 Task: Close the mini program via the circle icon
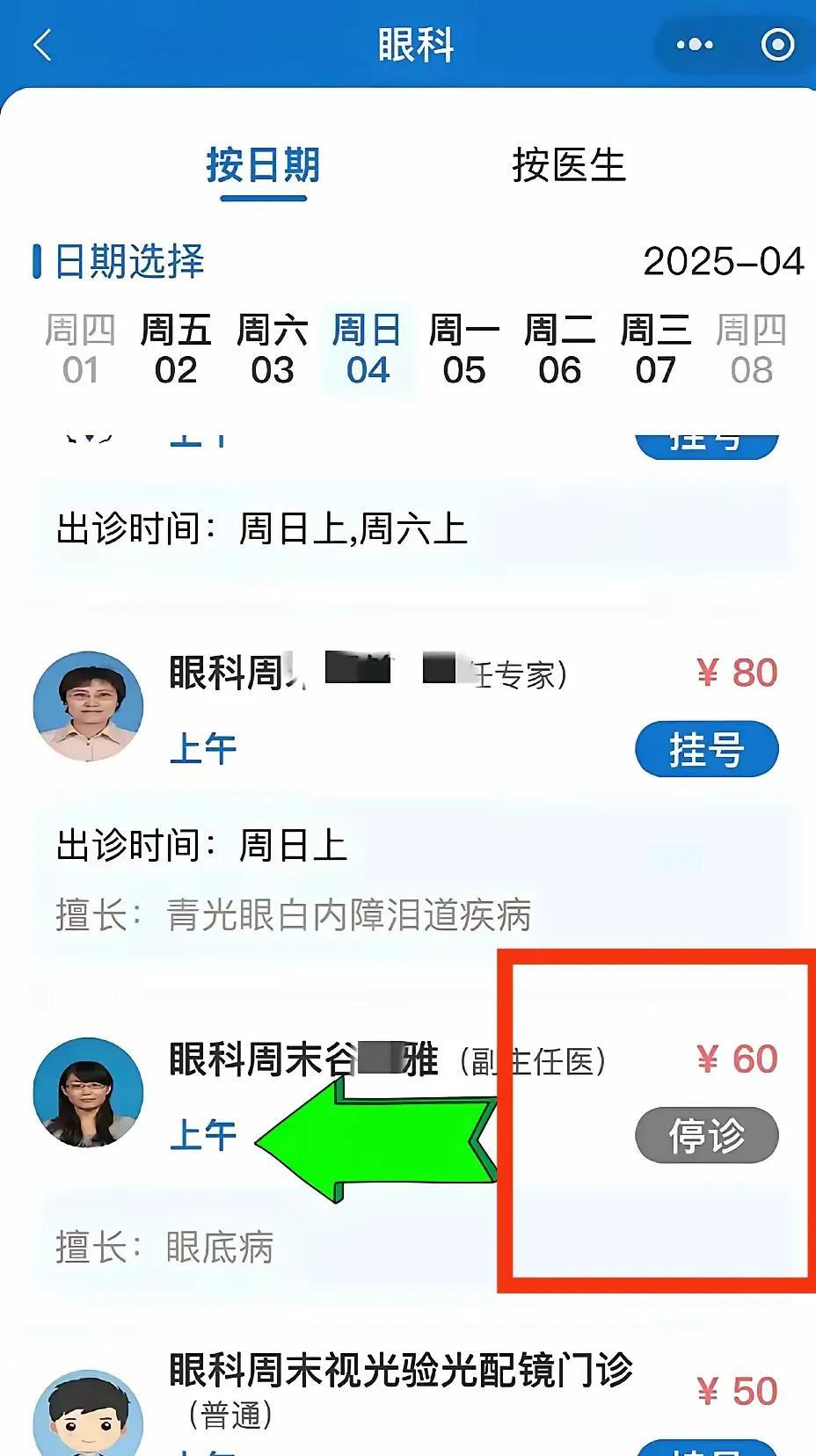[x=777, y=45]
